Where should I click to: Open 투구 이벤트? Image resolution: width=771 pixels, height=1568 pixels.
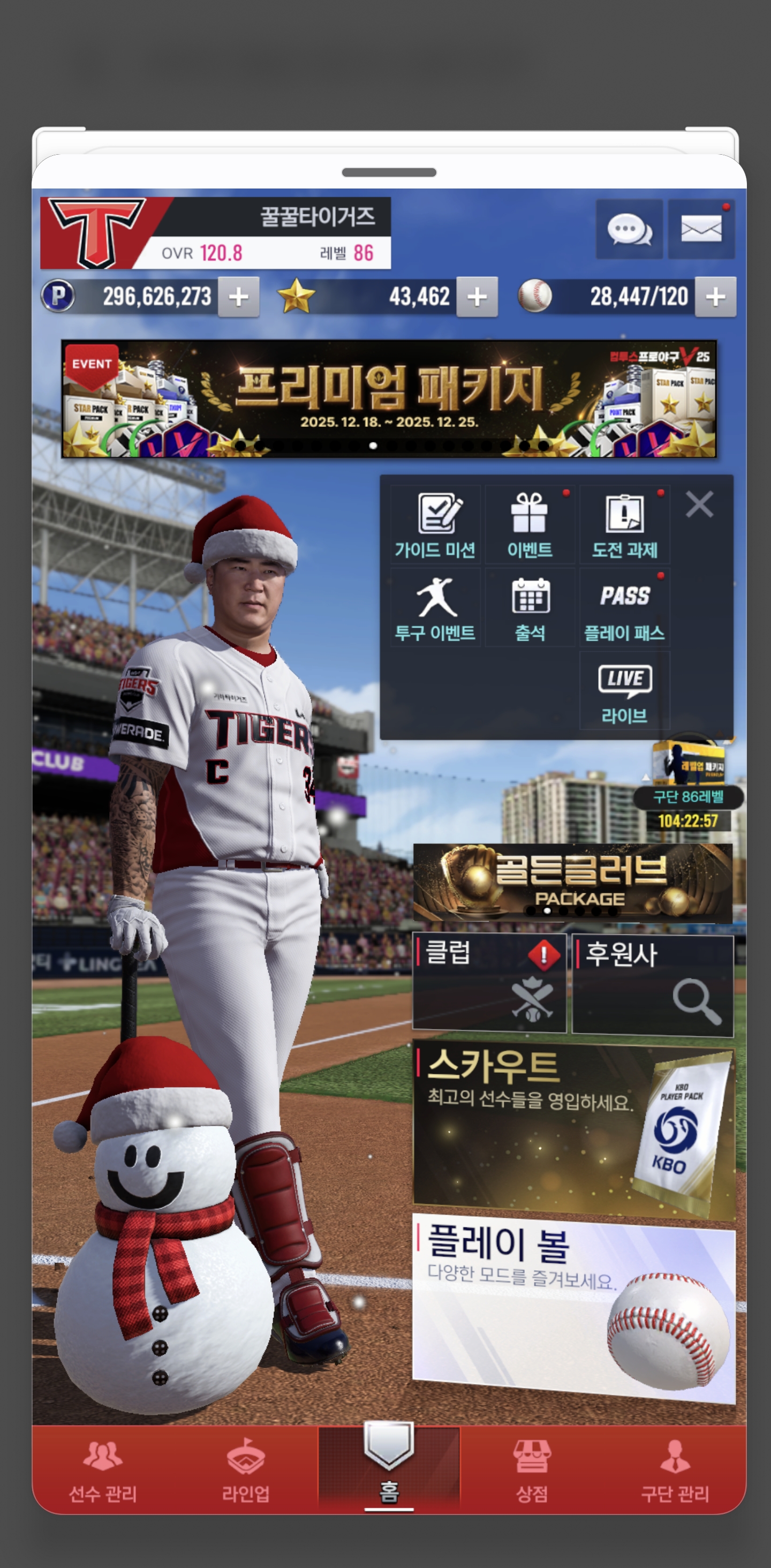click(435, 607)
